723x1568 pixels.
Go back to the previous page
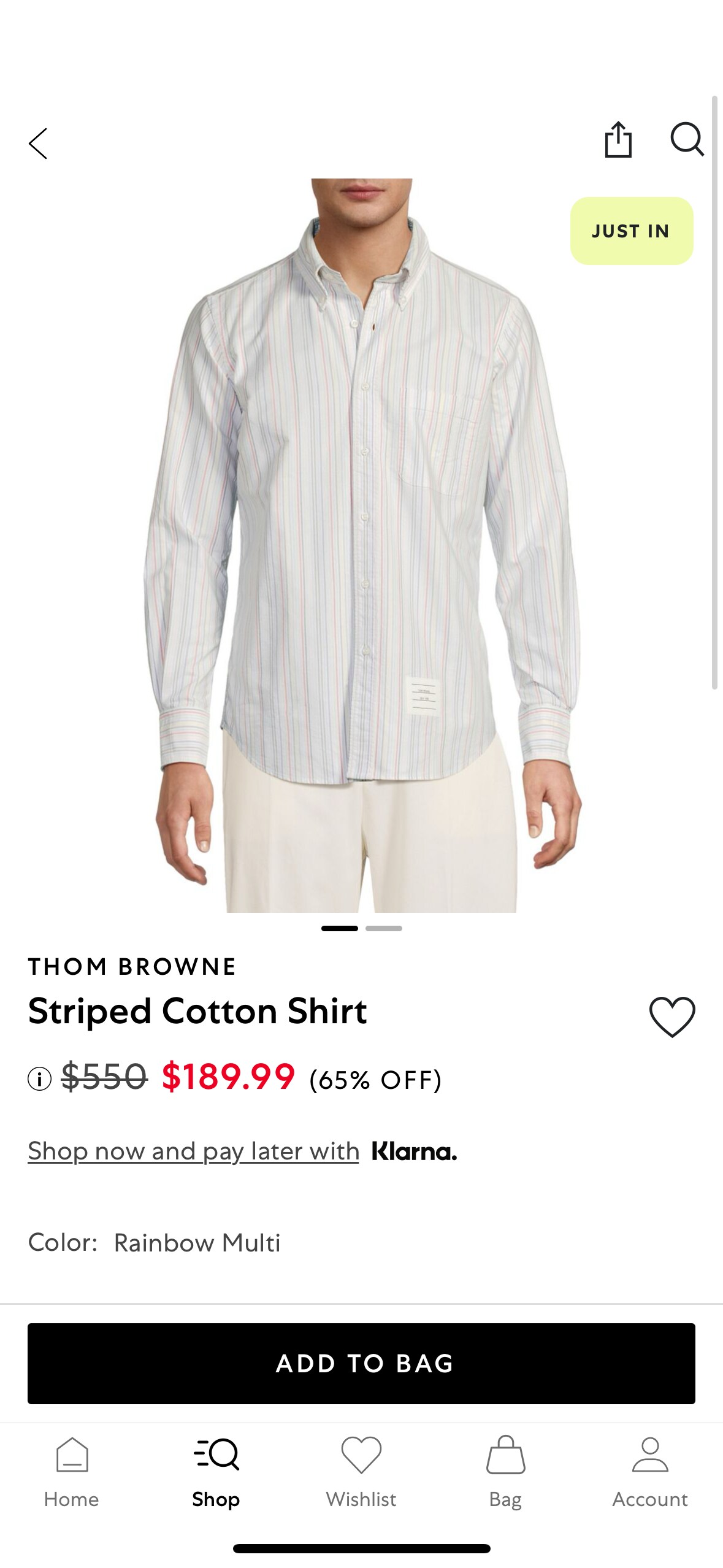[x=38, y=144]
